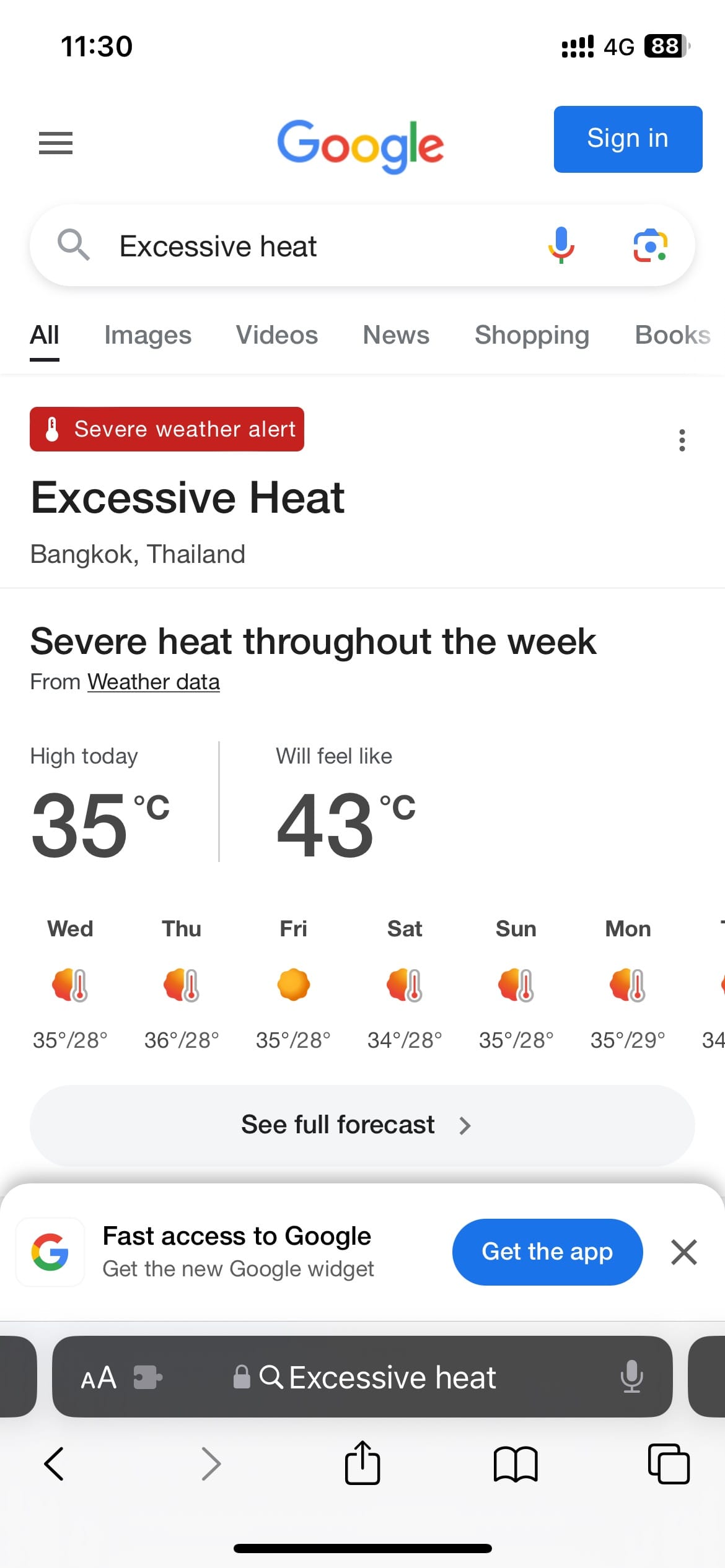Open Google Lens camera search
The height and width of the screenshot is (1568, 725).
[649, 245]
